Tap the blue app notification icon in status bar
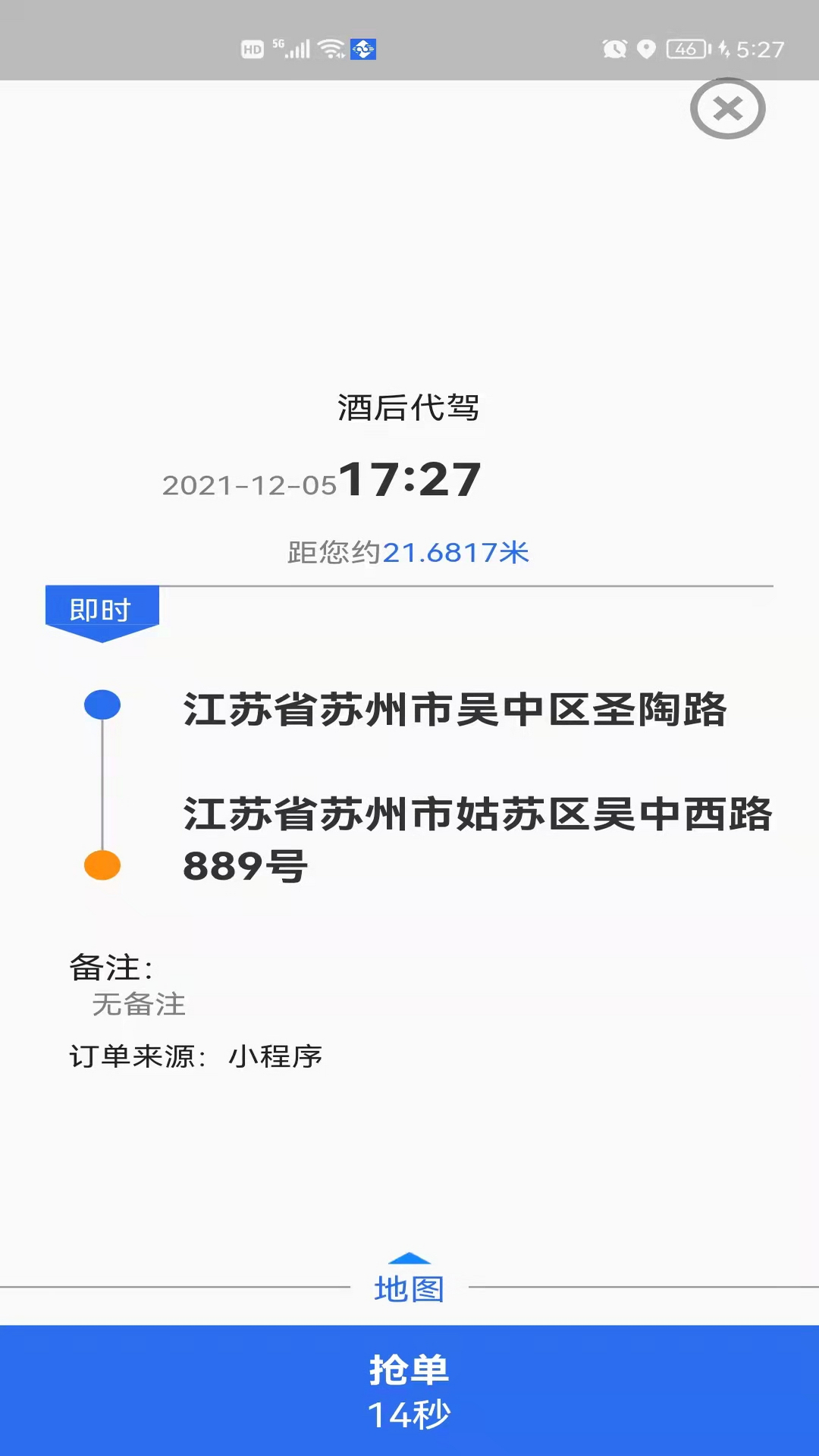The image size is (819, 1456). click(x=363, y=49)
